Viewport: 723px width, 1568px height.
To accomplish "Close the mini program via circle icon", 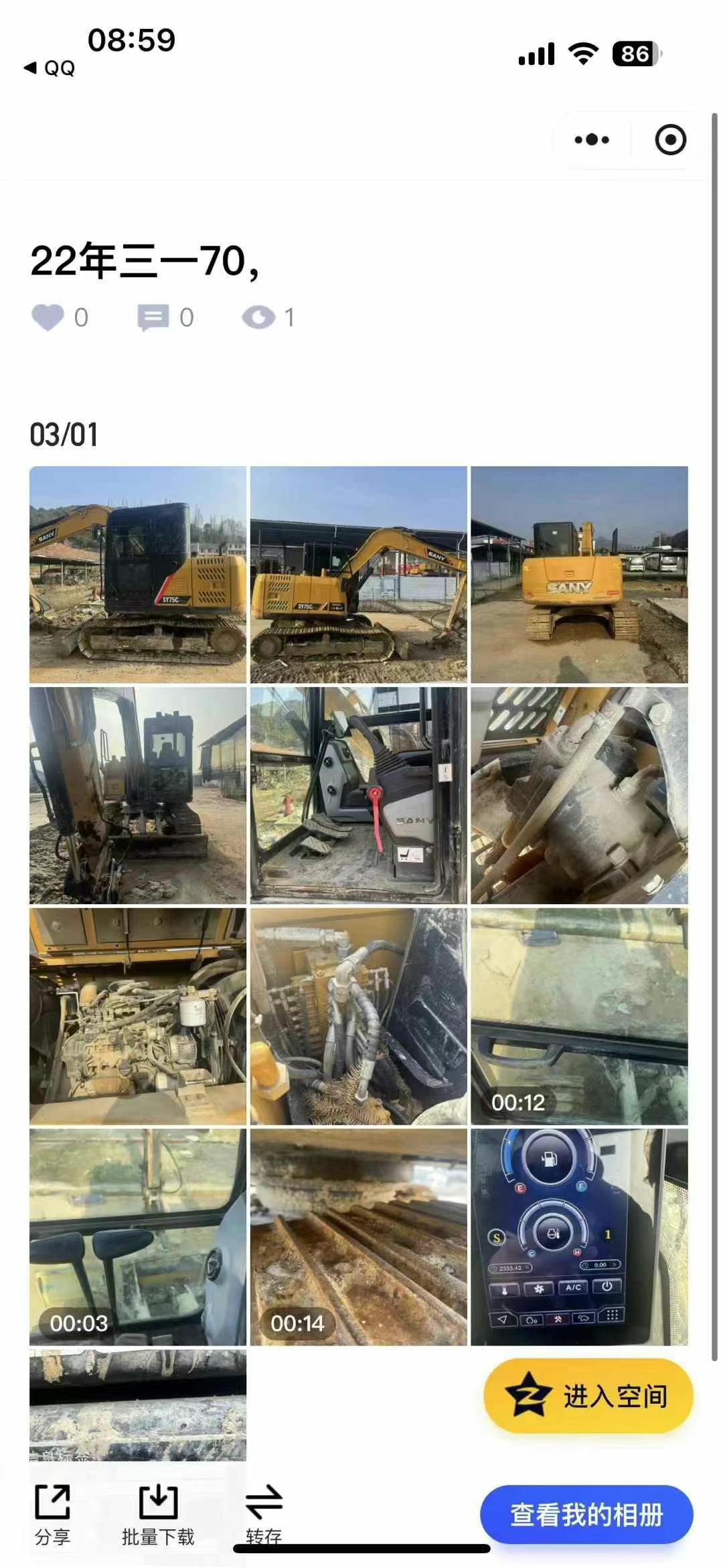I will pyautogui.click(x=670, y=140).
